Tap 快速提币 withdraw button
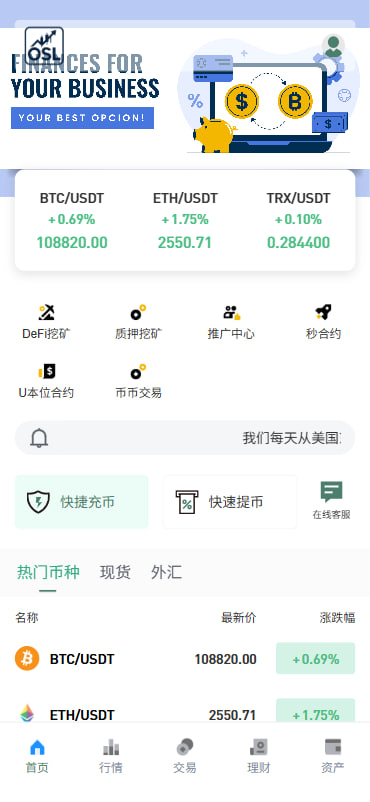Image resolution: width=370 pixels, height=802 pixels. pyautogui.click(x=230, y=502)
